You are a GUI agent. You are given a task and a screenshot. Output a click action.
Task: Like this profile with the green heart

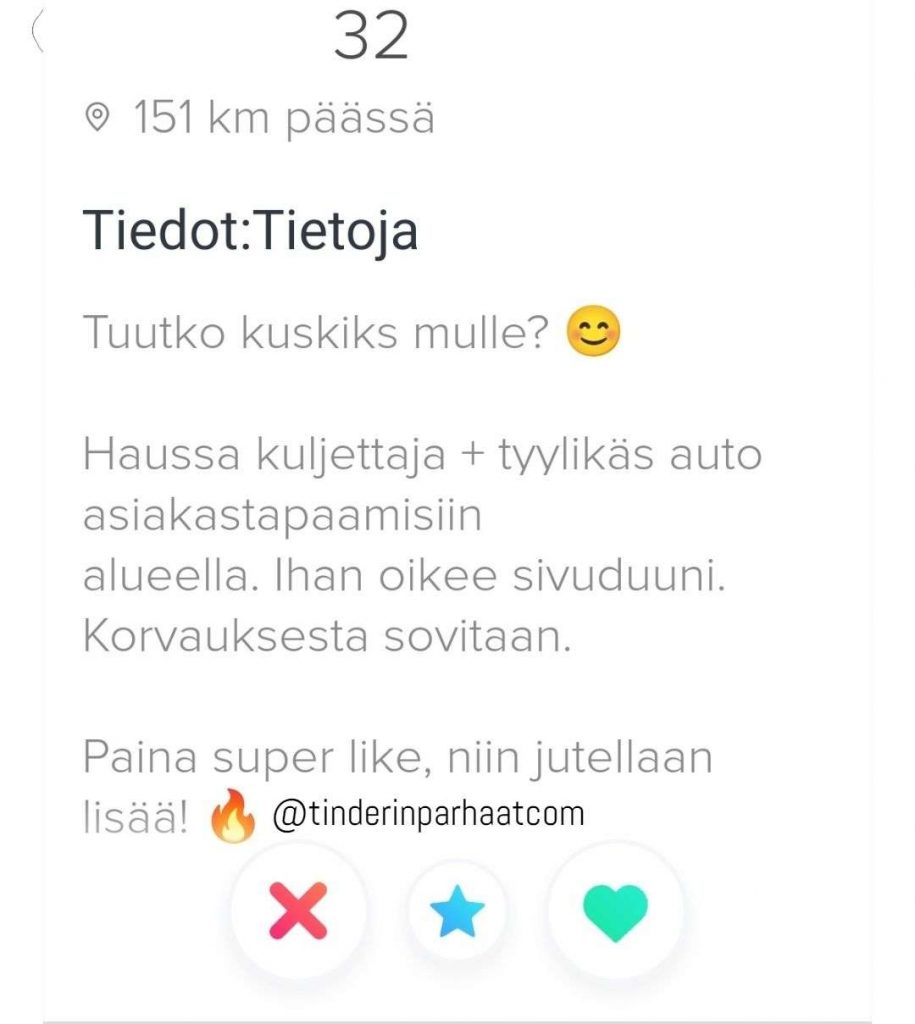click(615, 913)
